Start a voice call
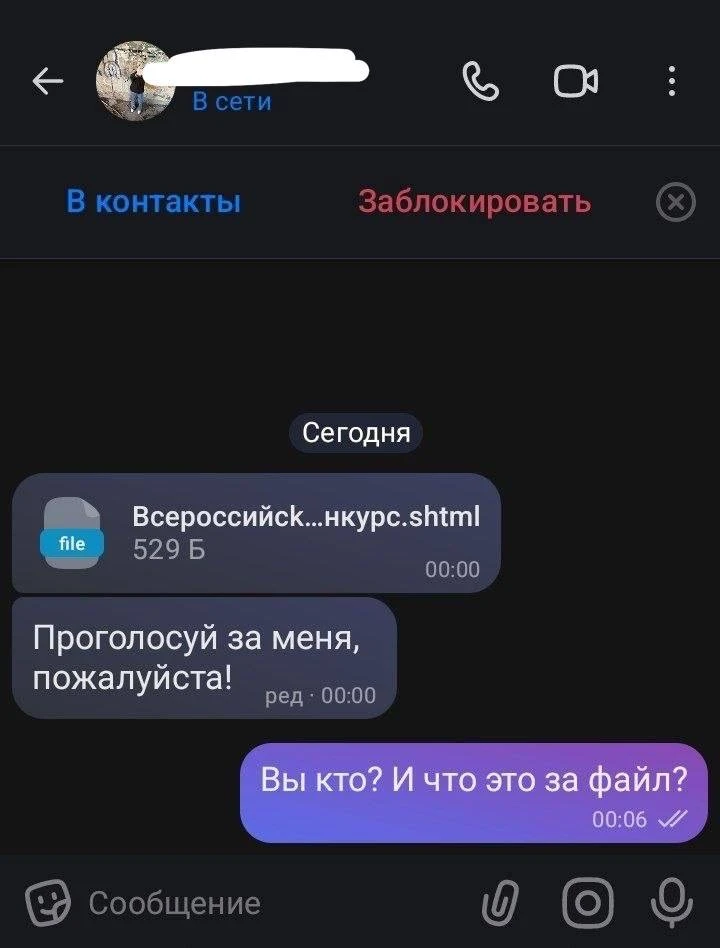Screen dimensions: 720x948 [x=481, y=82]
